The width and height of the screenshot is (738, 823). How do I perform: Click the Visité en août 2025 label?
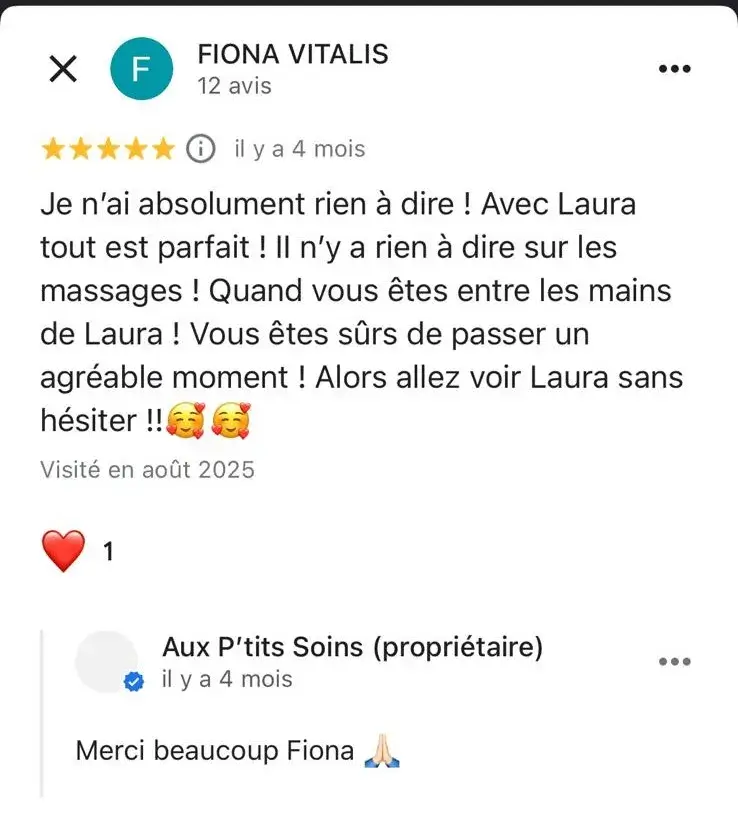(x=147, y=468)
